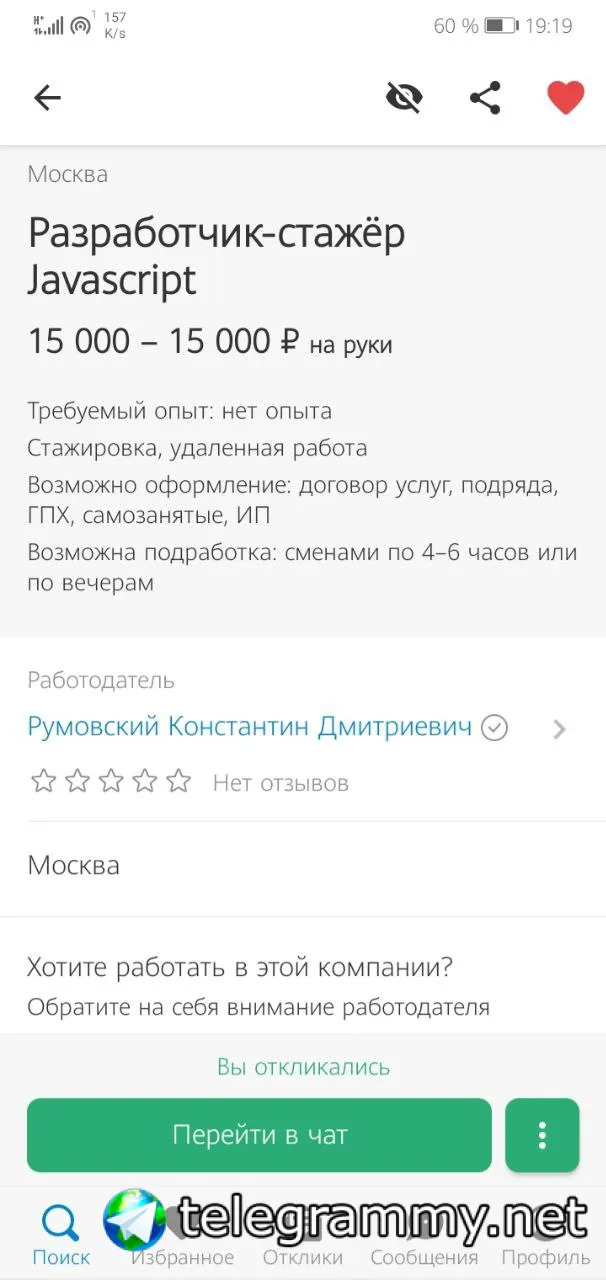The width and height of the screenshot is (606, 1280).
Task: Switch to the Поиск tab
Action: [x=61, y=1236]
